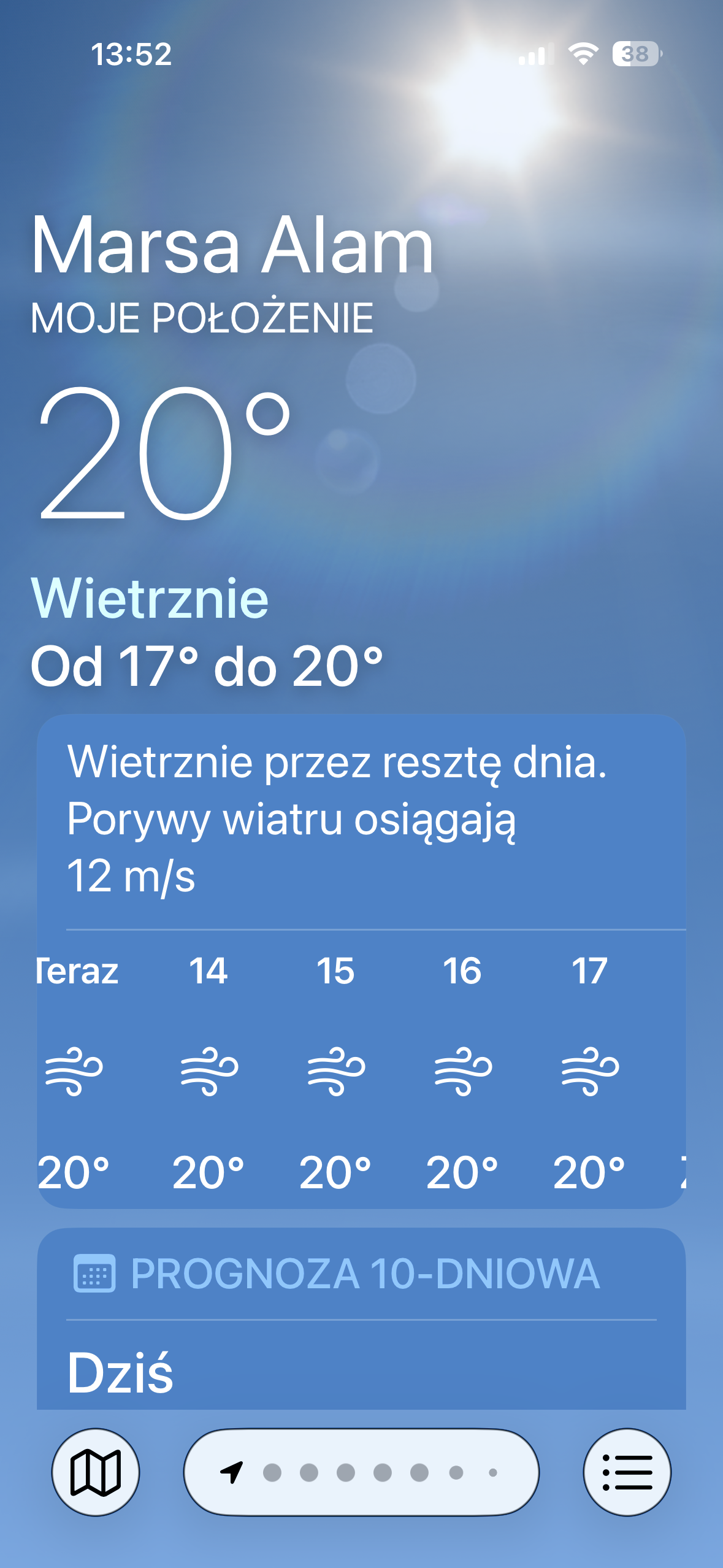Tap the location page indicator
Screen dimensions: 723x1568
pos(362,1472)
